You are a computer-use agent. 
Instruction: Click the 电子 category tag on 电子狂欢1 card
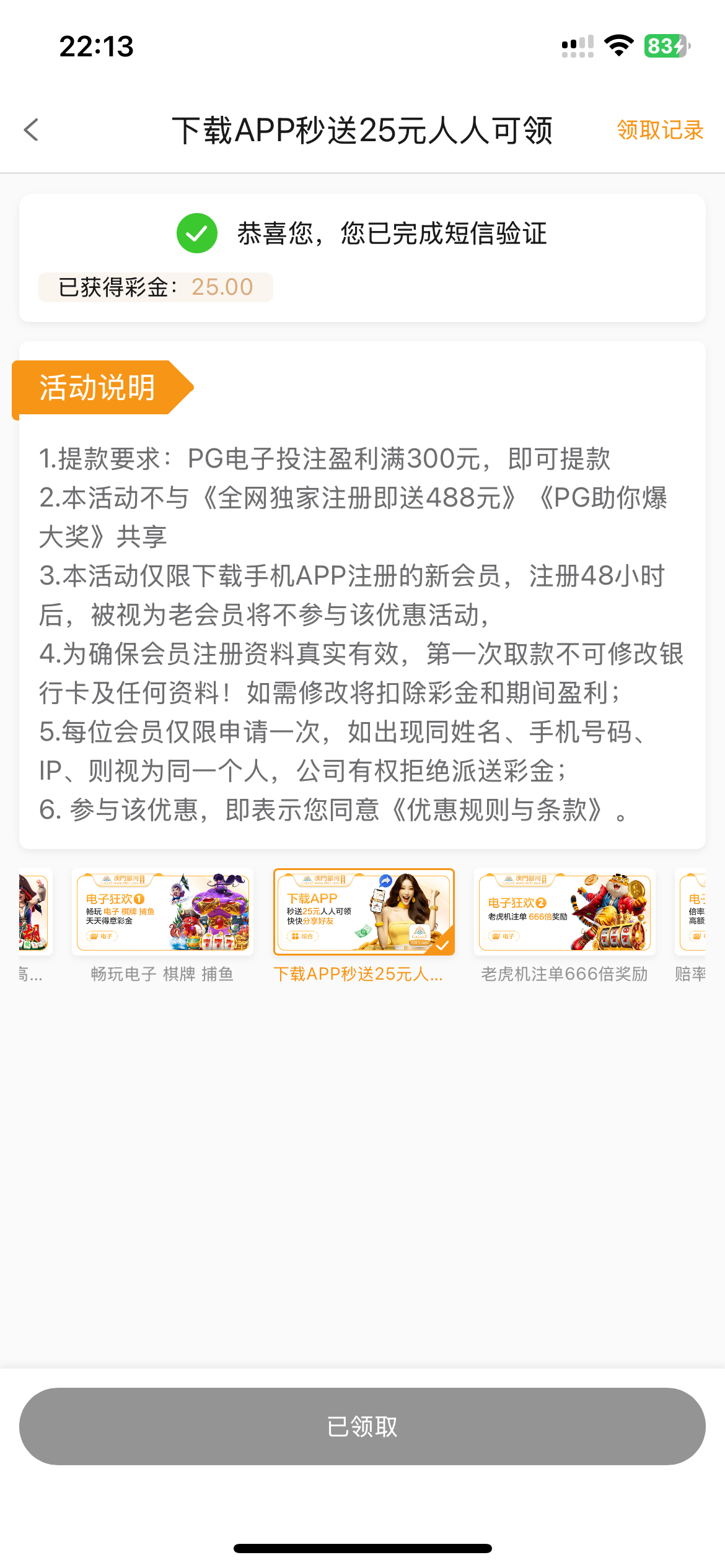click(103, 936)
